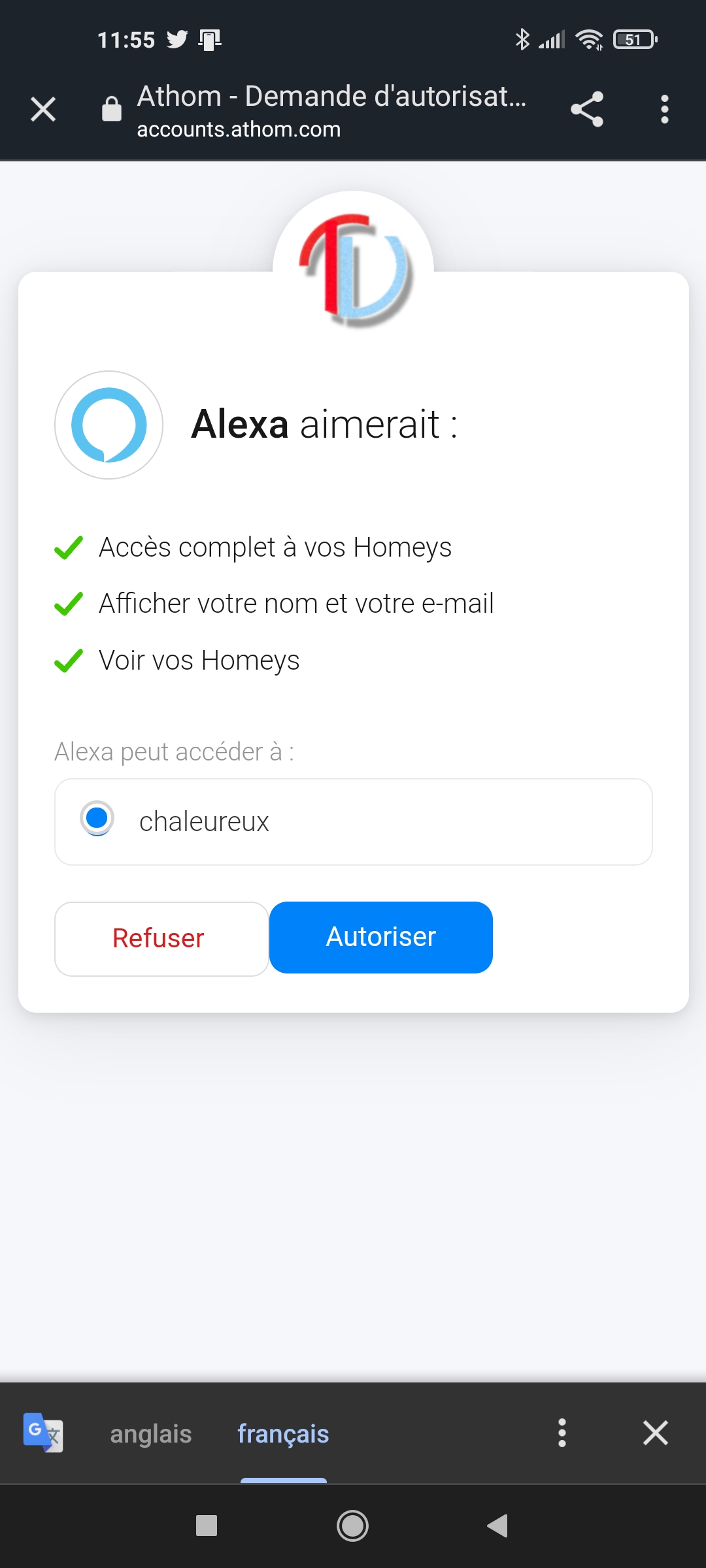Select the chaleureux Homey radio button
The image size is (706, 1568).
point(97,819)
